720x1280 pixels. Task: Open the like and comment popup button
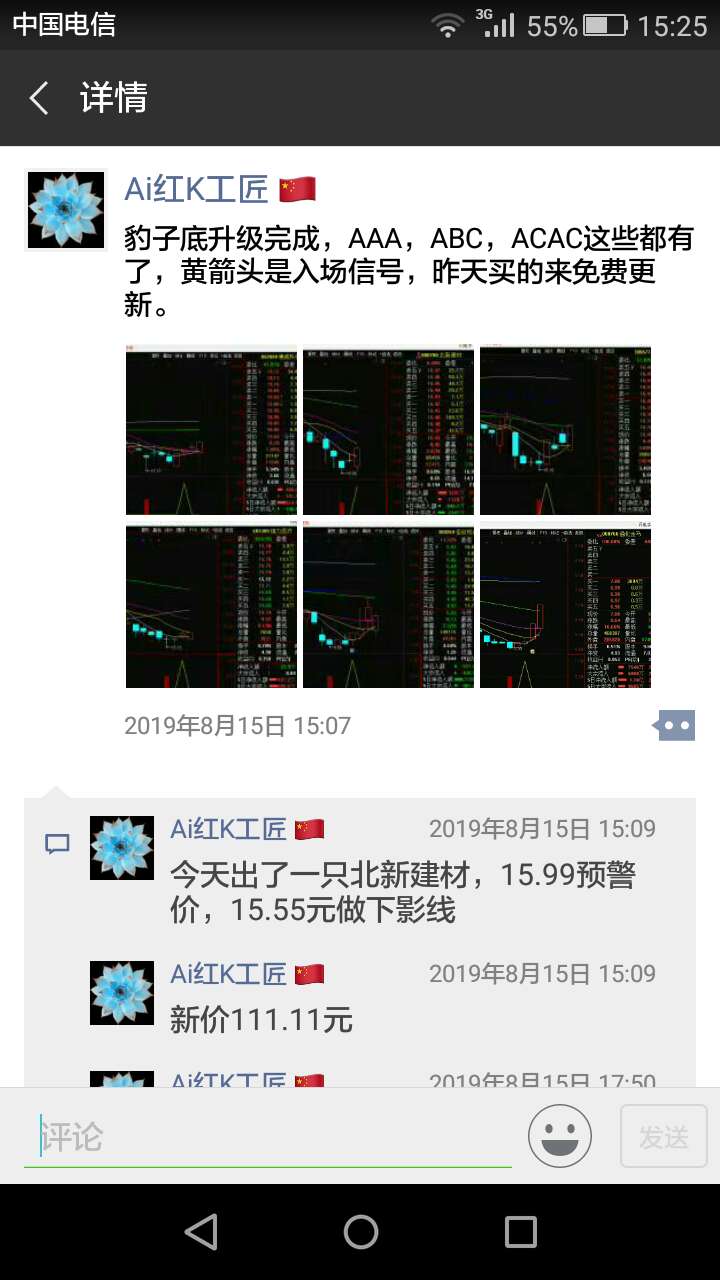coord(676,725)
